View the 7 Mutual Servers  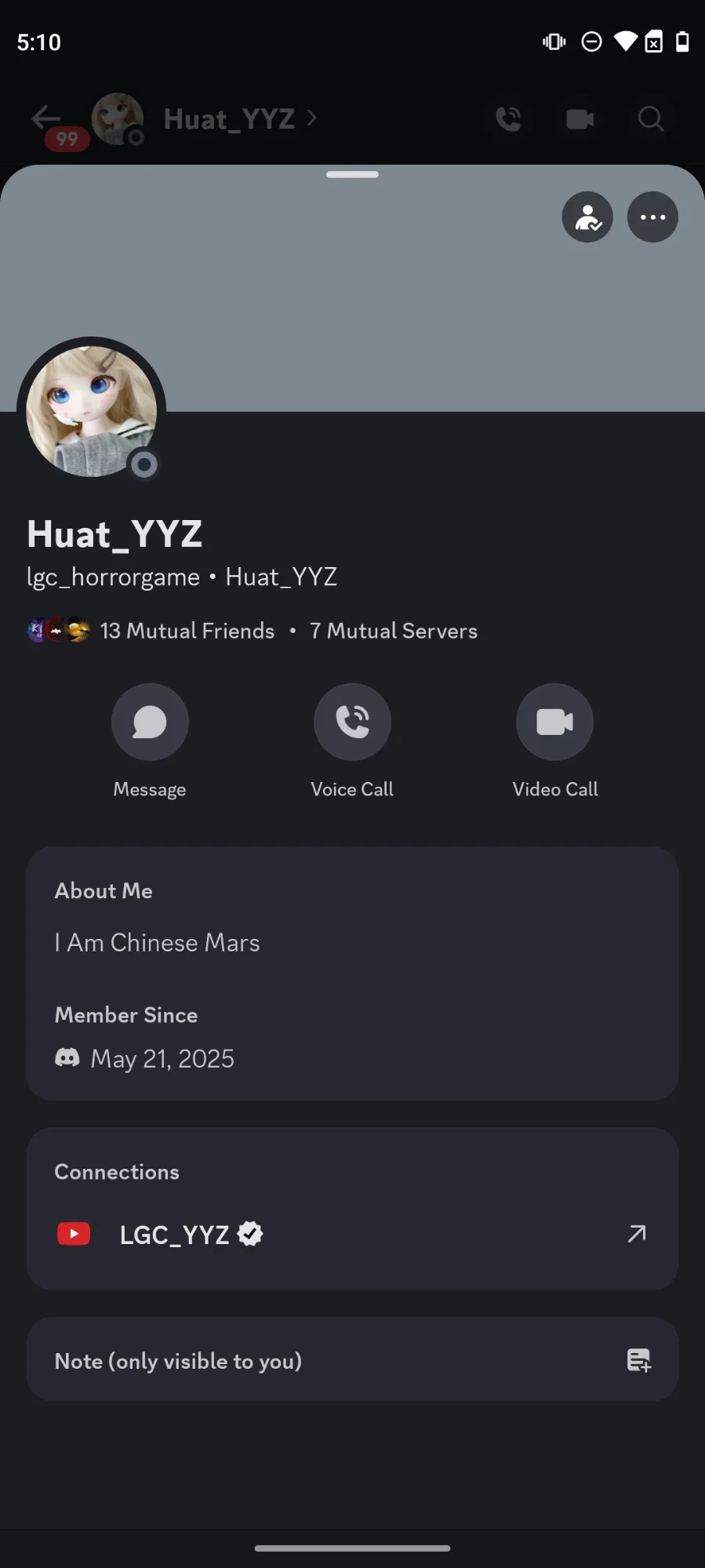click(x=394, y=631)
